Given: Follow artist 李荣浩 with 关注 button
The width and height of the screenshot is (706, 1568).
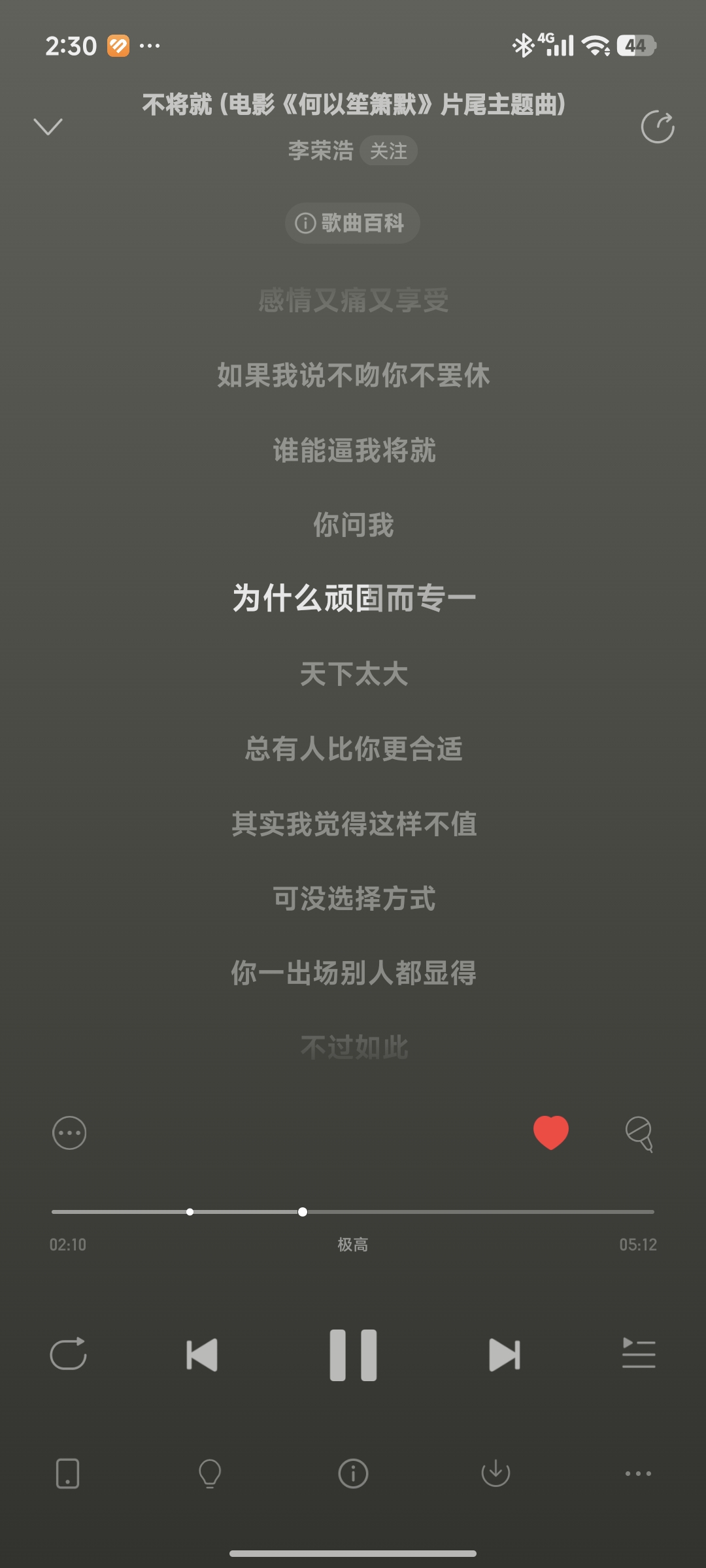Looking at the screenshot, I should coord(388,151).
